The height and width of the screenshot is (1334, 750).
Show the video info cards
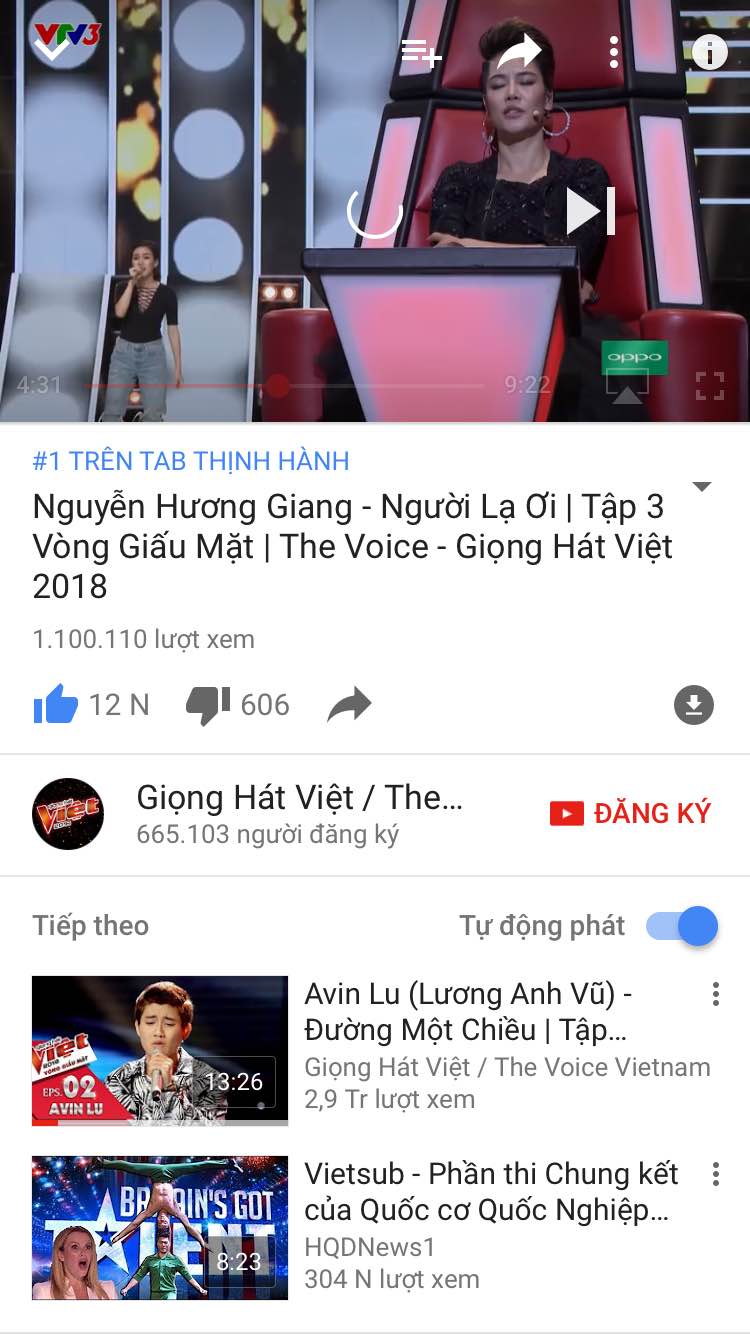point(709,52)
